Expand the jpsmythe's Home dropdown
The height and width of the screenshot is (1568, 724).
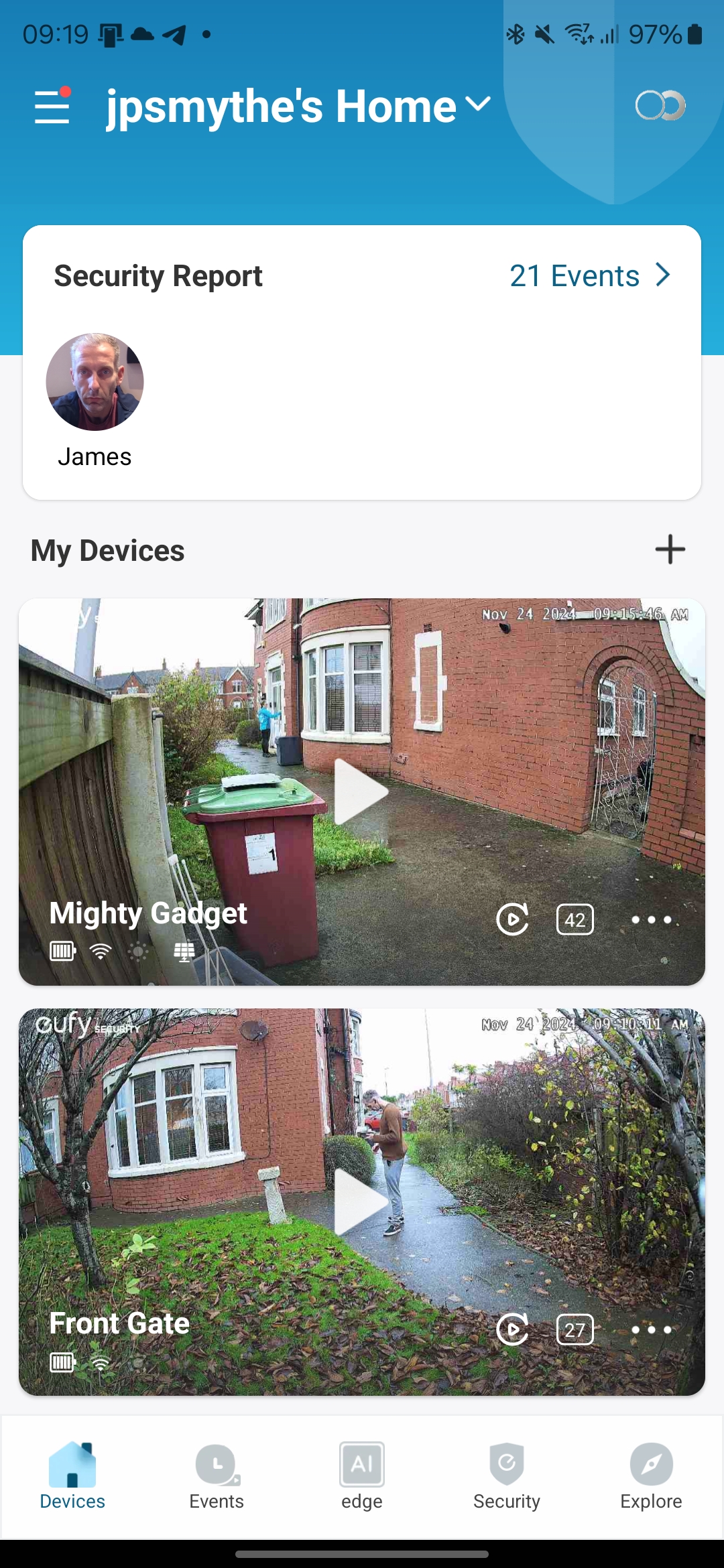pyautogui.click(x=477, y=105)
